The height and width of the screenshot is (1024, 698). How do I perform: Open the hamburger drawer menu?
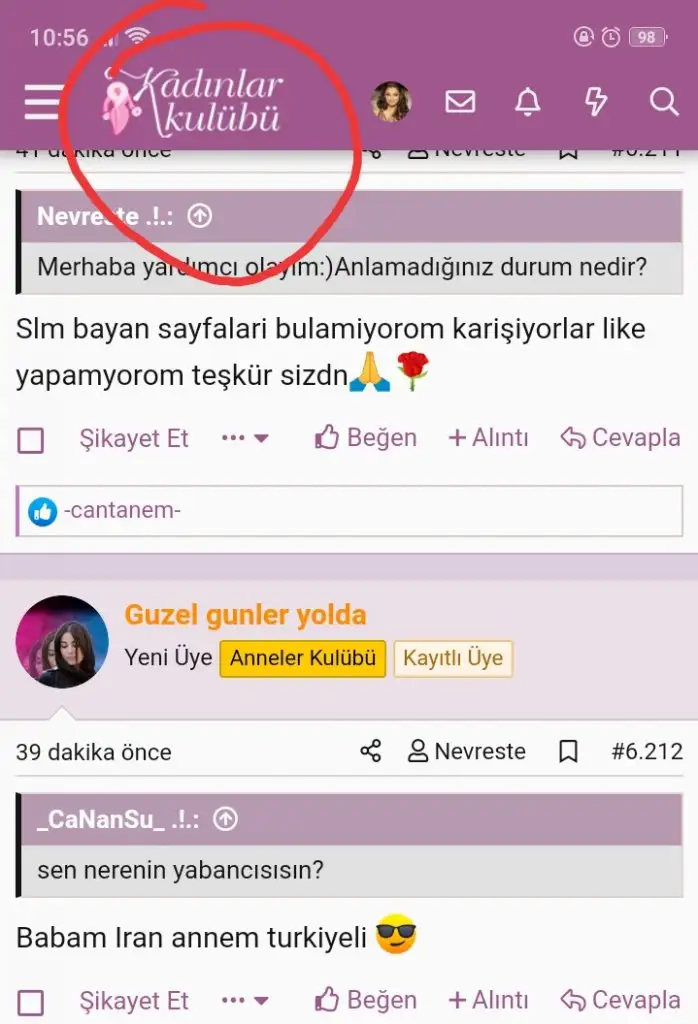click(42, 102)
